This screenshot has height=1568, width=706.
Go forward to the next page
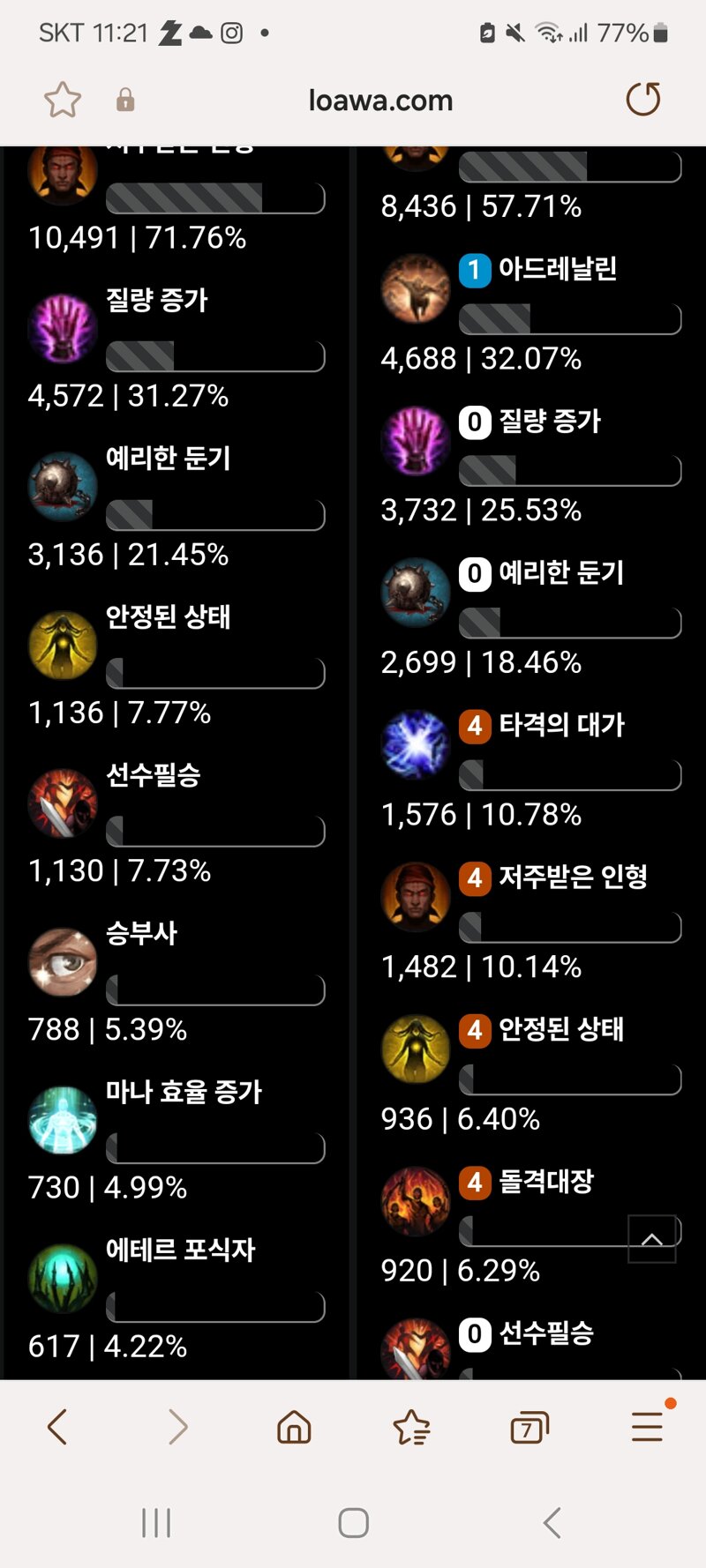coord(177,1427)
